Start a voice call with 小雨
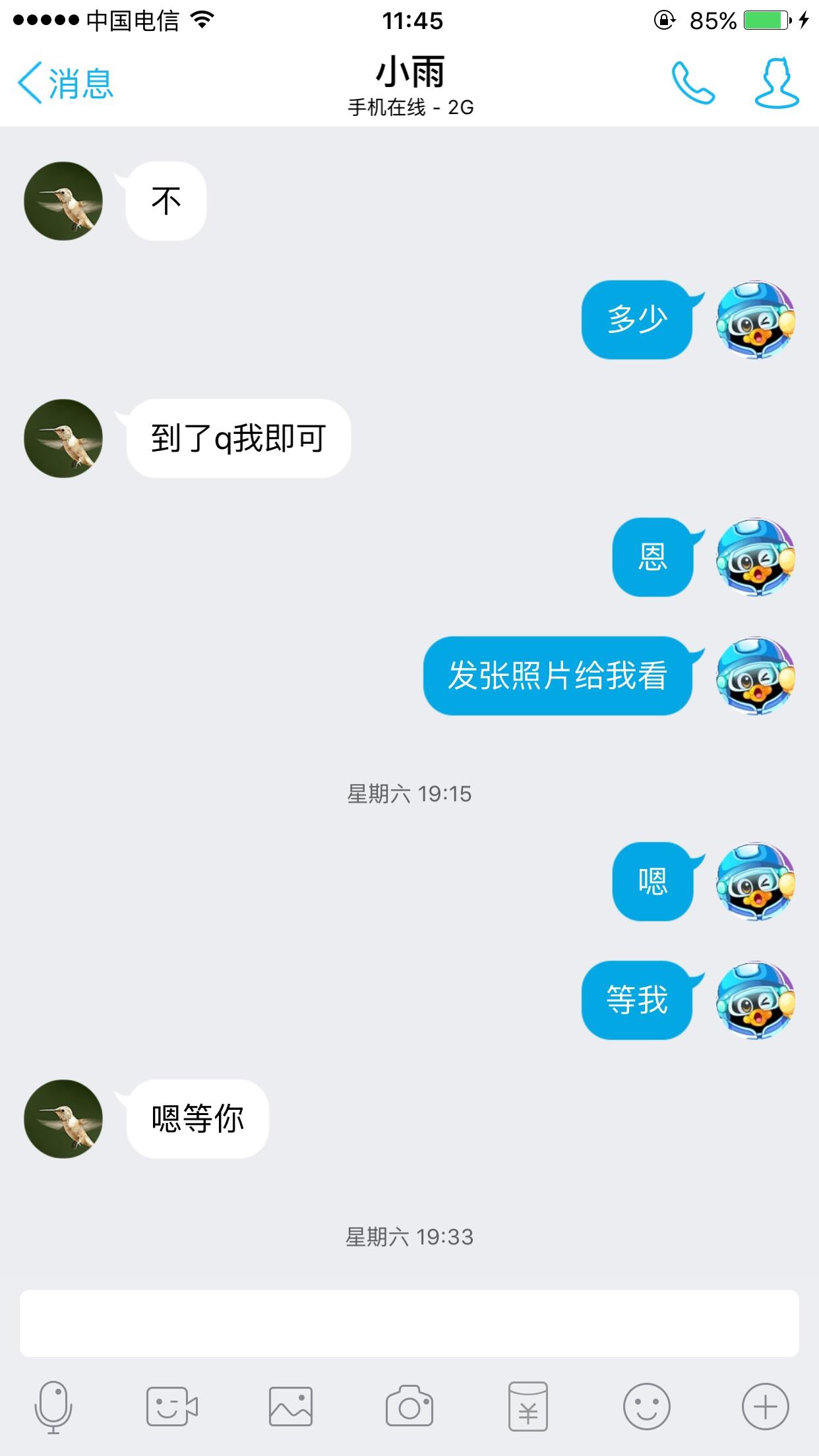 tap(693, 83)
